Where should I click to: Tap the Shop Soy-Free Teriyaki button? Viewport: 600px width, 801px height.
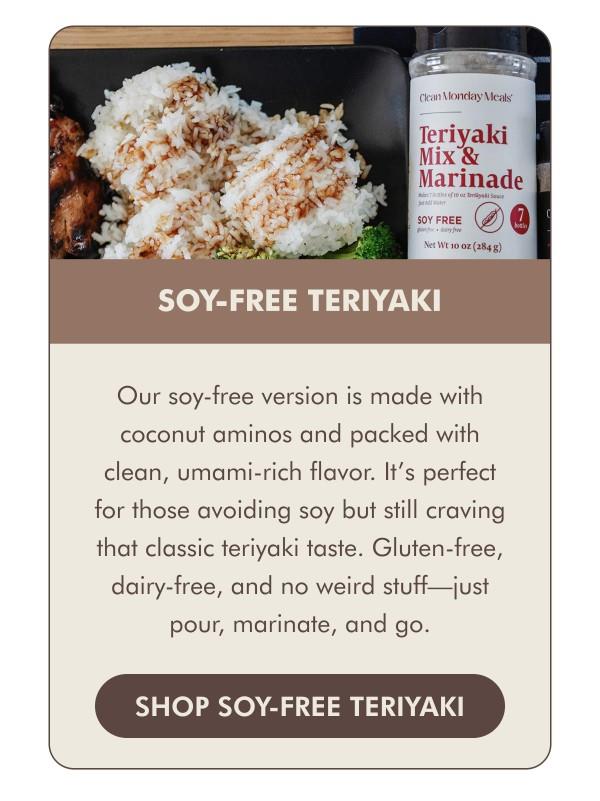pyautogui.click(x=299, y=706)
